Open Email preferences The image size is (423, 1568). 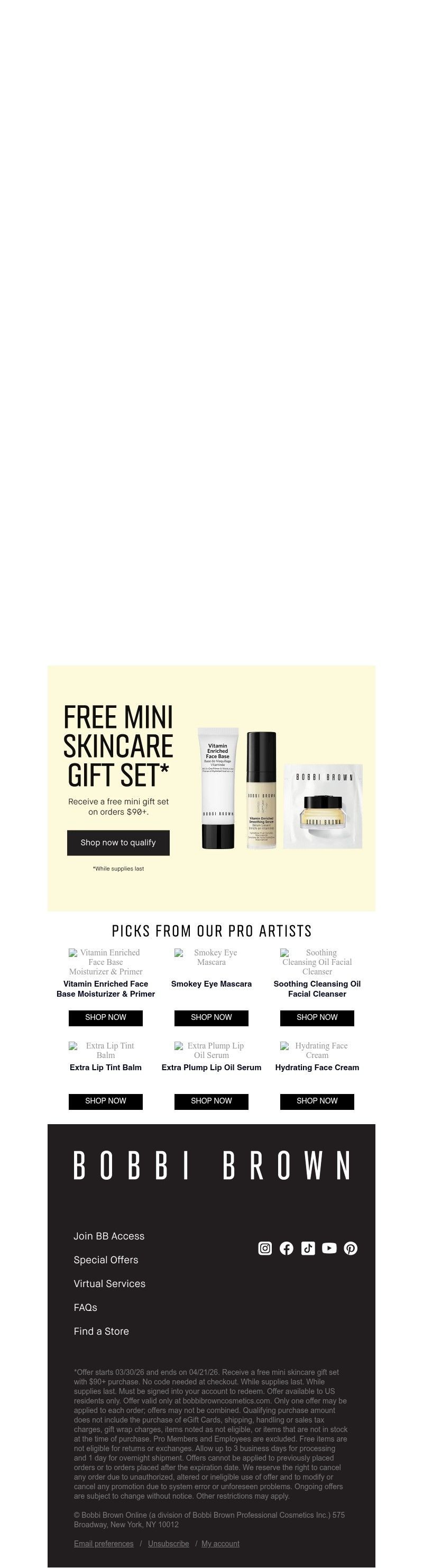tap(104, 1543)
